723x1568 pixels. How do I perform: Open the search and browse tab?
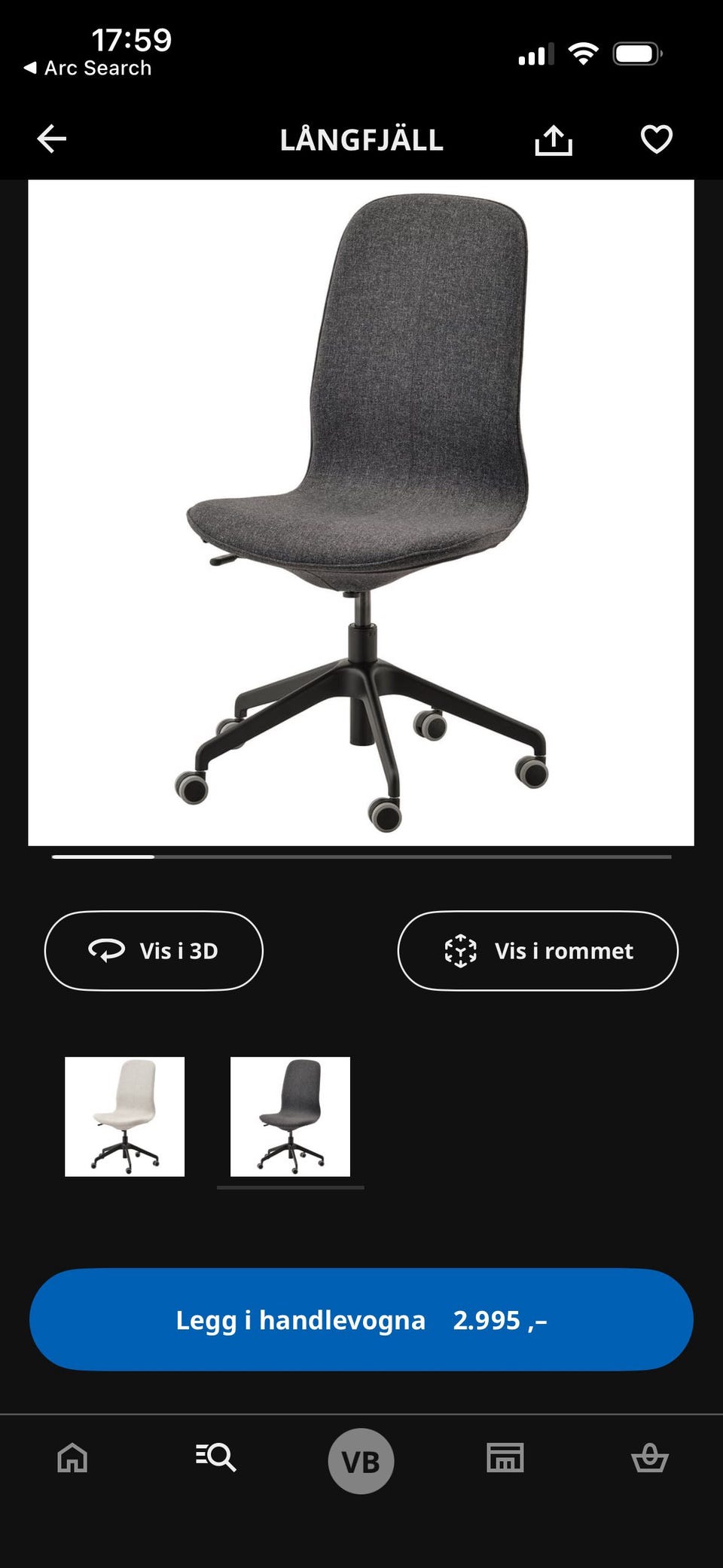(216, 1458)
